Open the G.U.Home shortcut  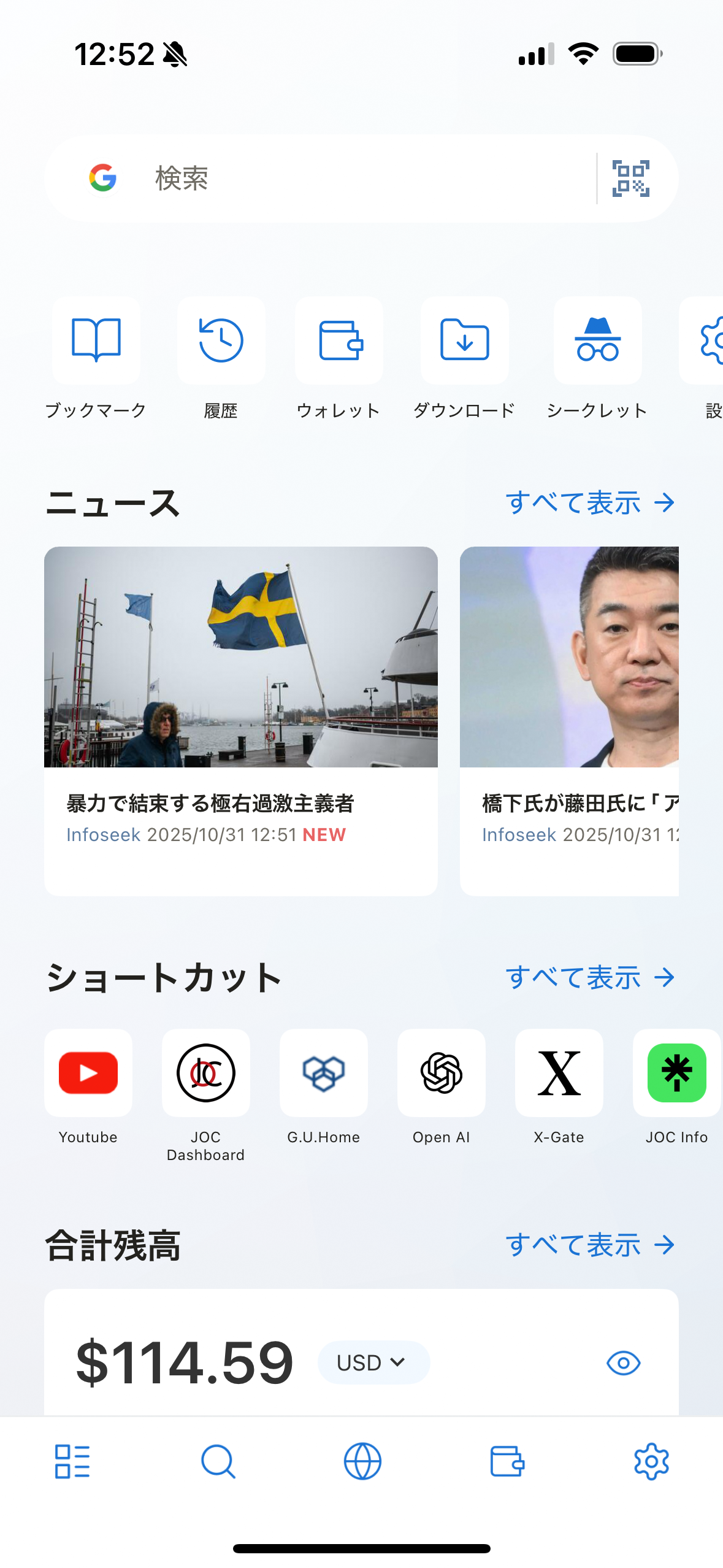323,1073
